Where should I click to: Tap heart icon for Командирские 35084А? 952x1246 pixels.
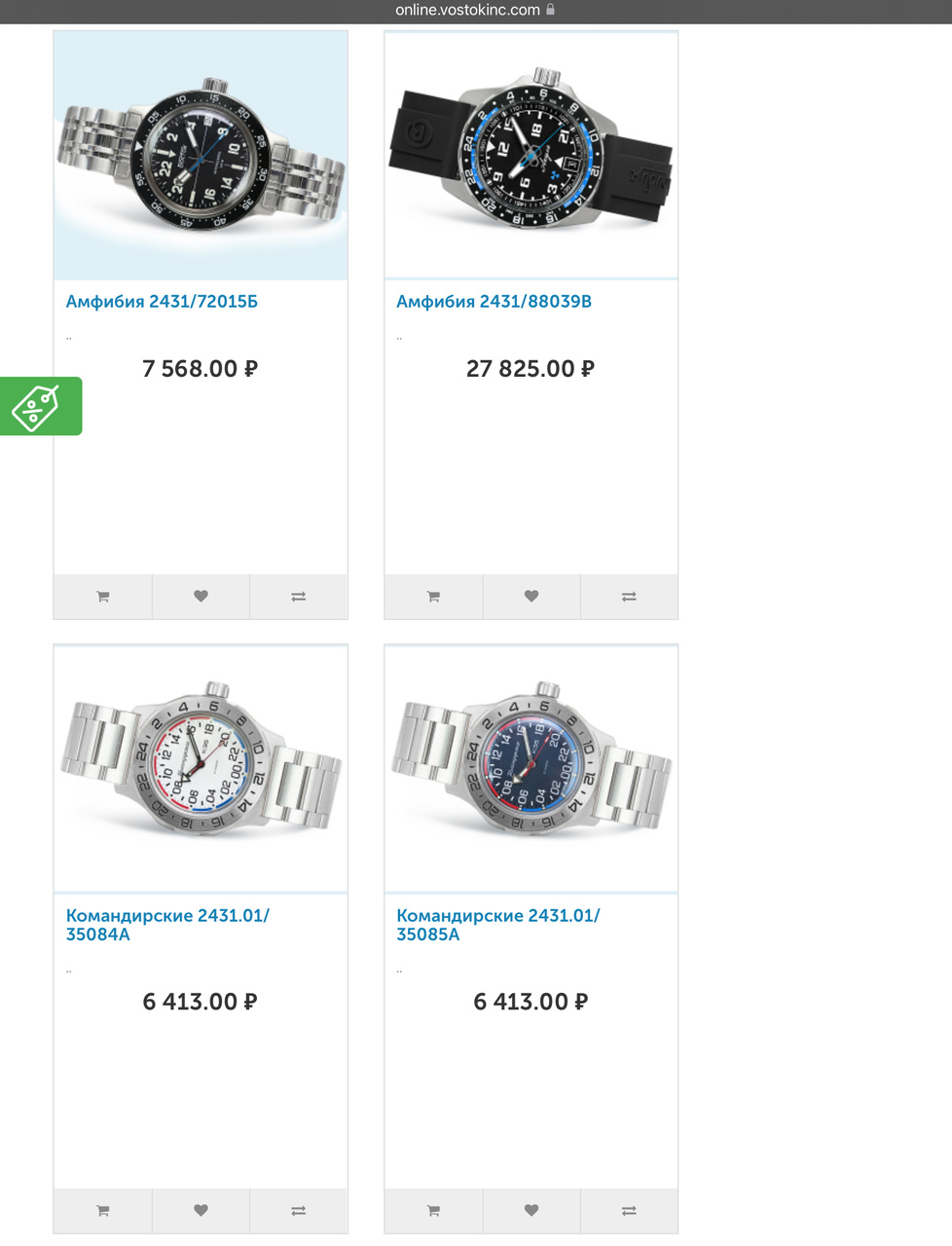(x=201, y=1211)
